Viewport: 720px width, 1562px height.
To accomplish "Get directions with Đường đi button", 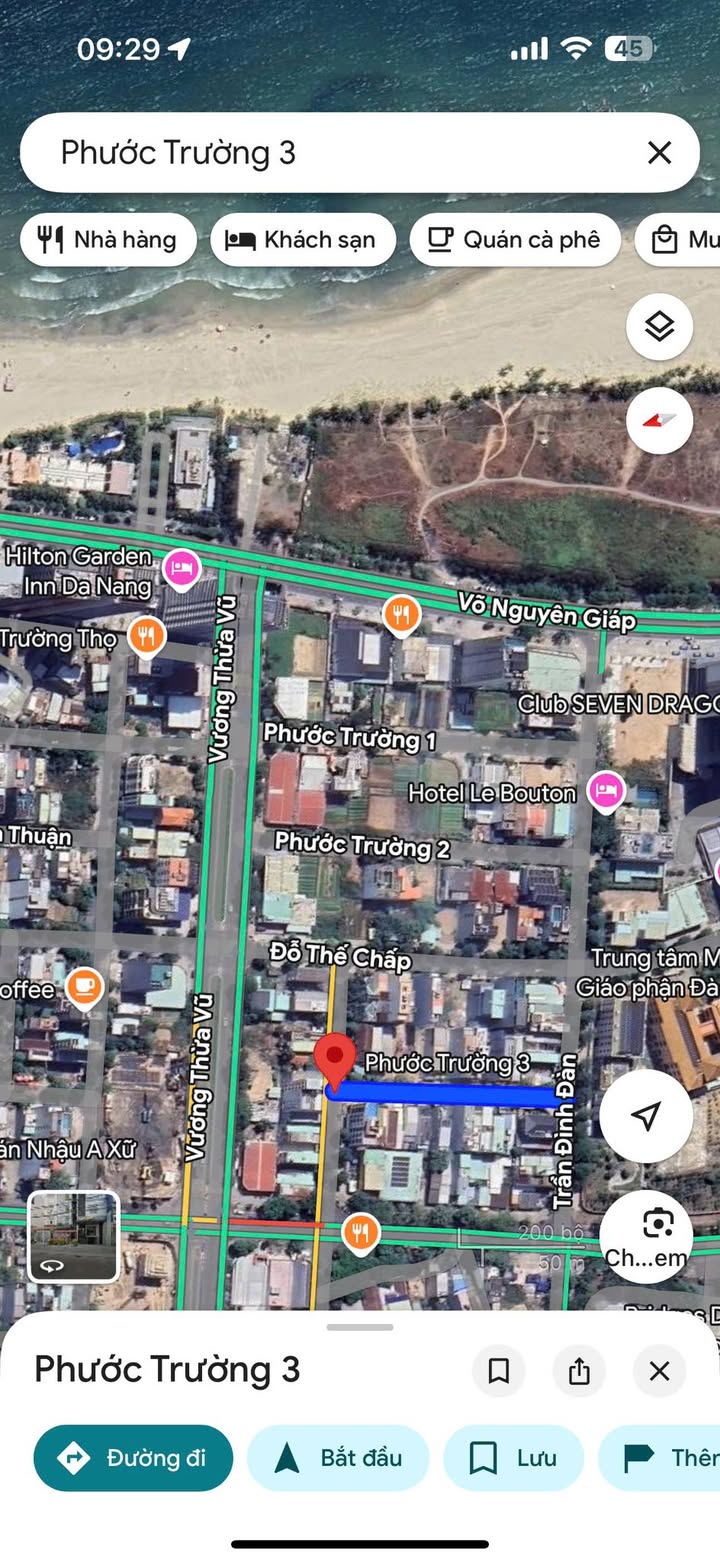I will [133, 1458].
